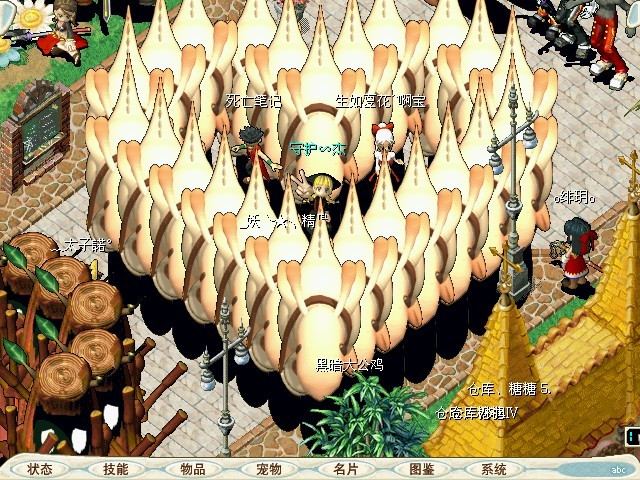Open the 状态 status menu
Screen dimensions: 640x480
(40, 469)
